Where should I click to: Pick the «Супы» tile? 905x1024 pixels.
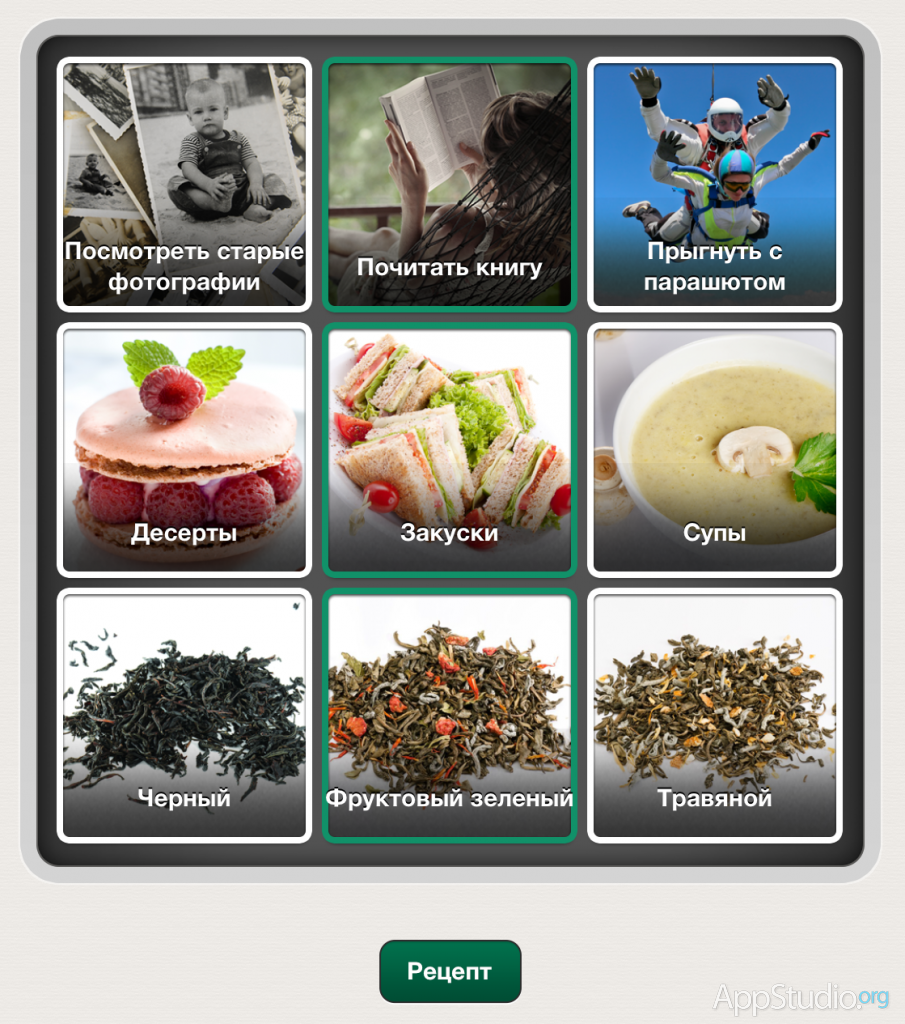click(714, 450)
